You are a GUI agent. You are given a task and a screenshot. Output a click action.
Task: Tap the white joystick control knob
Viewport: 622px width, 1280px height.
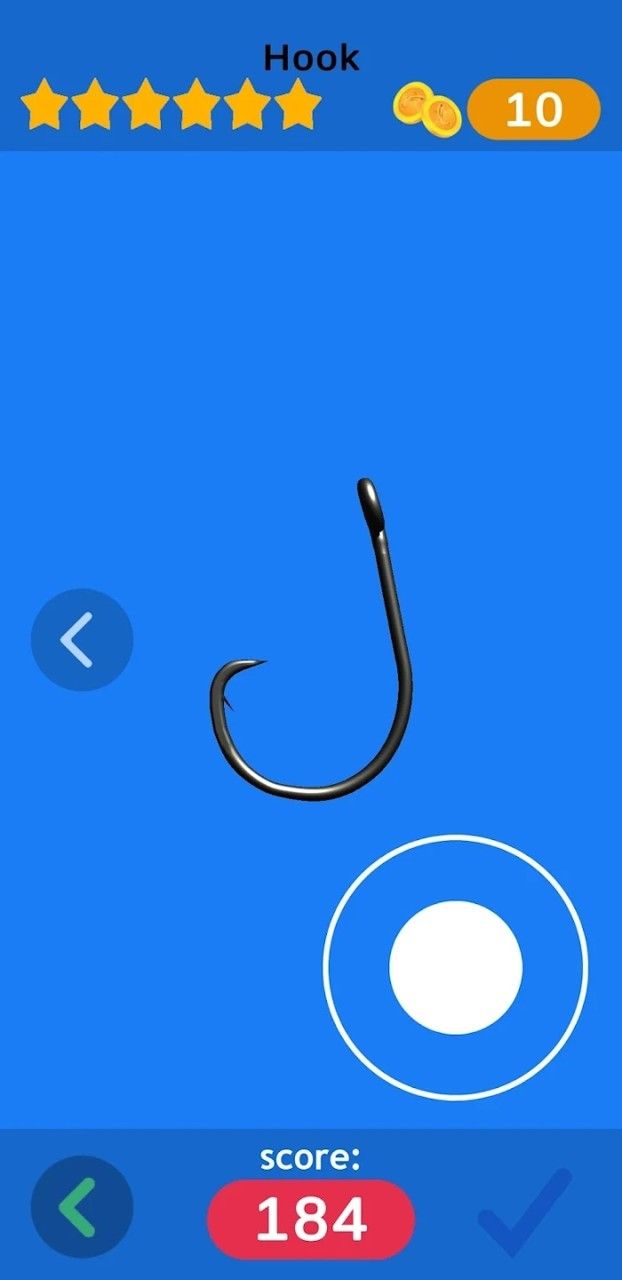pyautogui.click(x=456, y=966)
